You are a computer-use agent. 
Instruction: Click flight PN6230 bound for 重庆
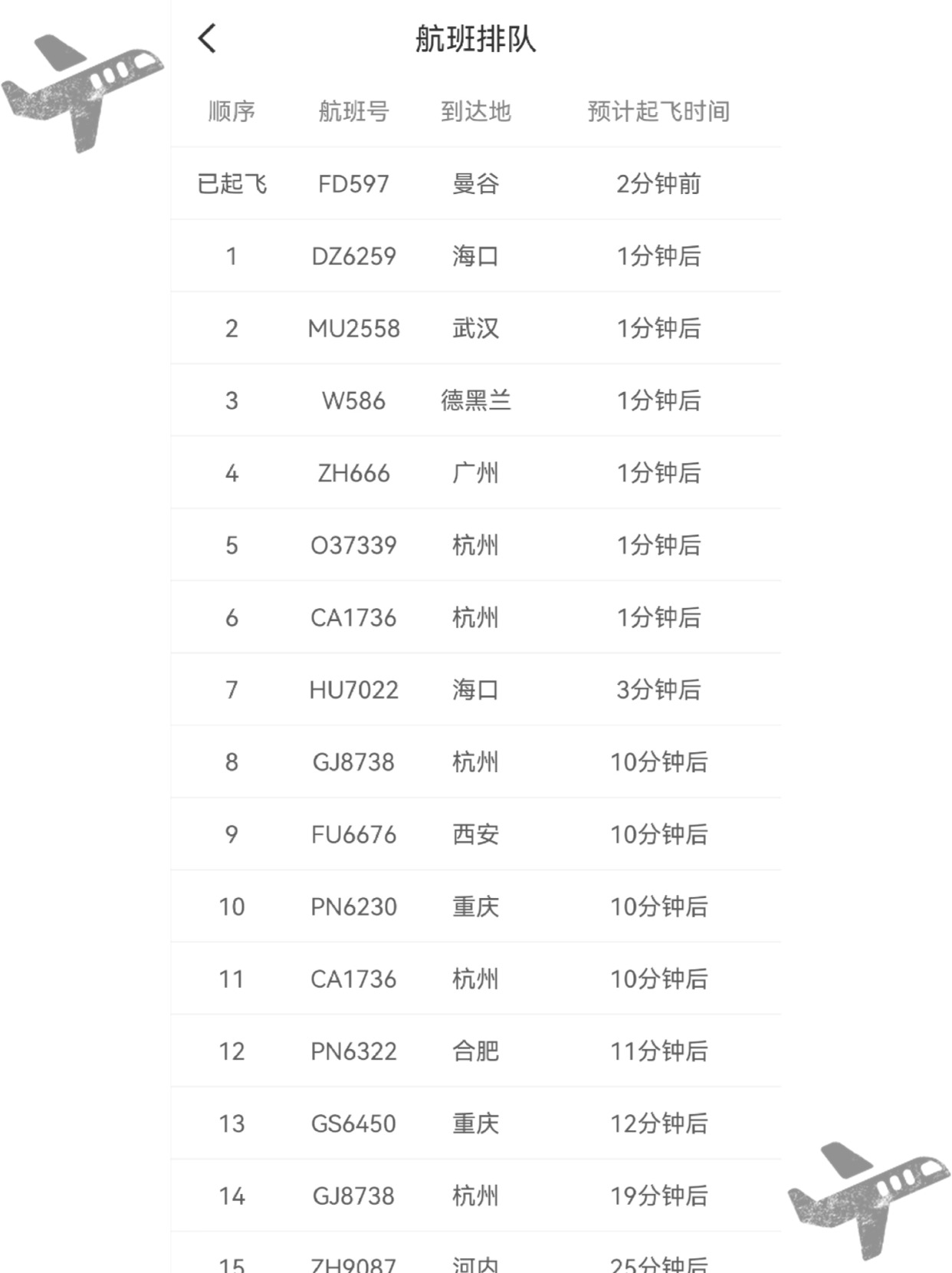click(475, 906)
